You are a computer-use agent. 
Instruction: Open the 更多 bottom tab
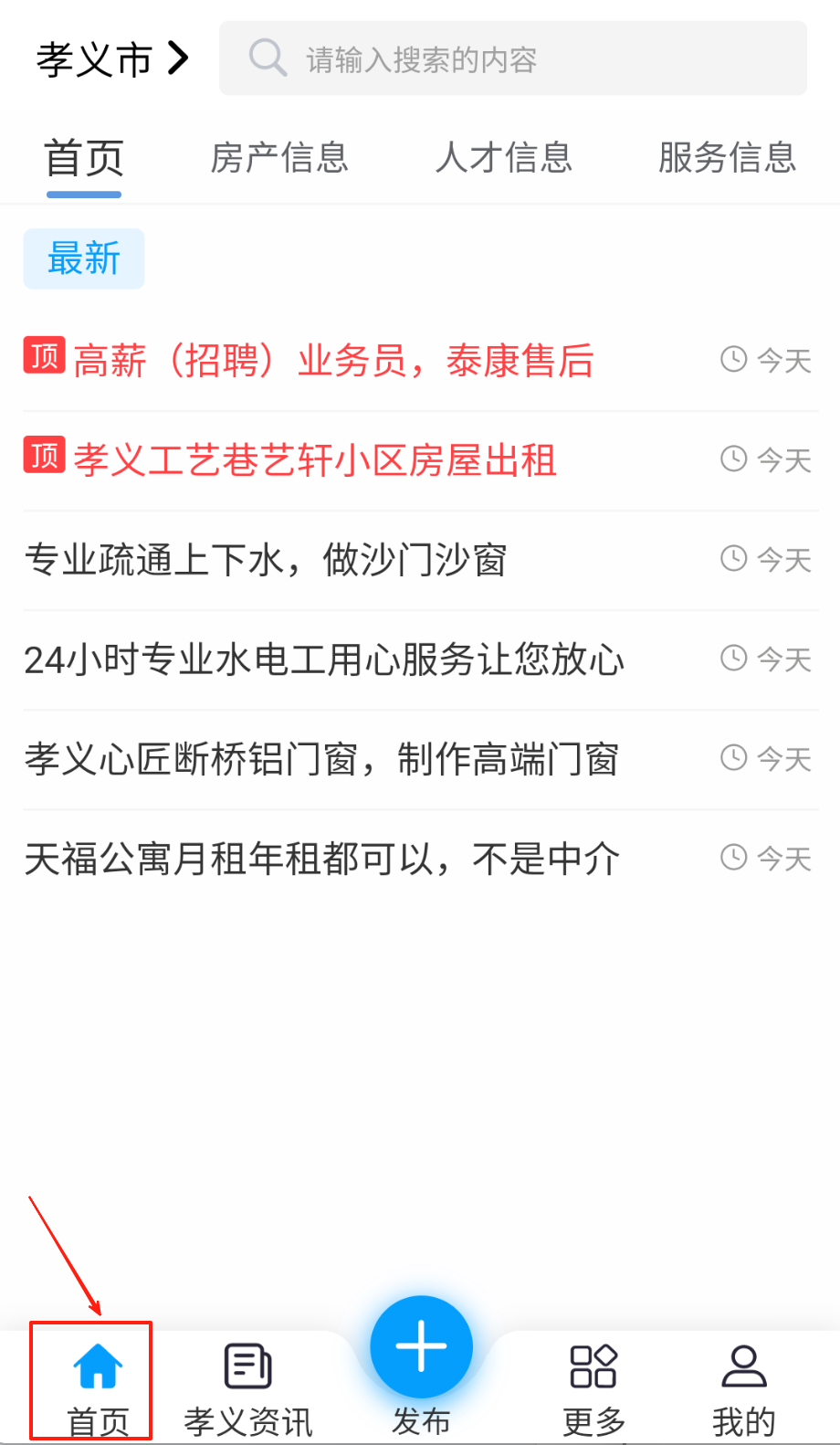593,1385
